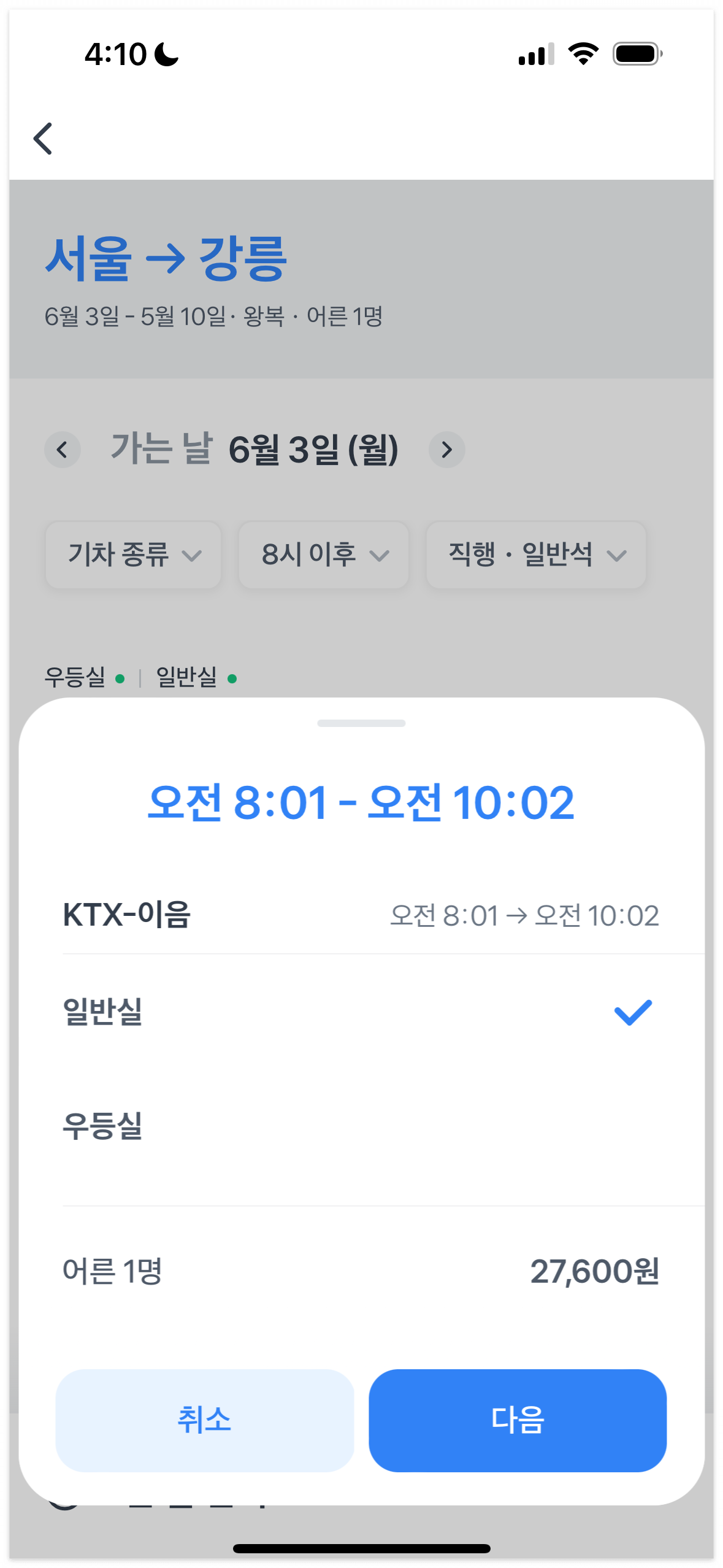Tap the drag handle of the bottom sheet
This screenshot has width=723, height=1568.
pos(361,723)
